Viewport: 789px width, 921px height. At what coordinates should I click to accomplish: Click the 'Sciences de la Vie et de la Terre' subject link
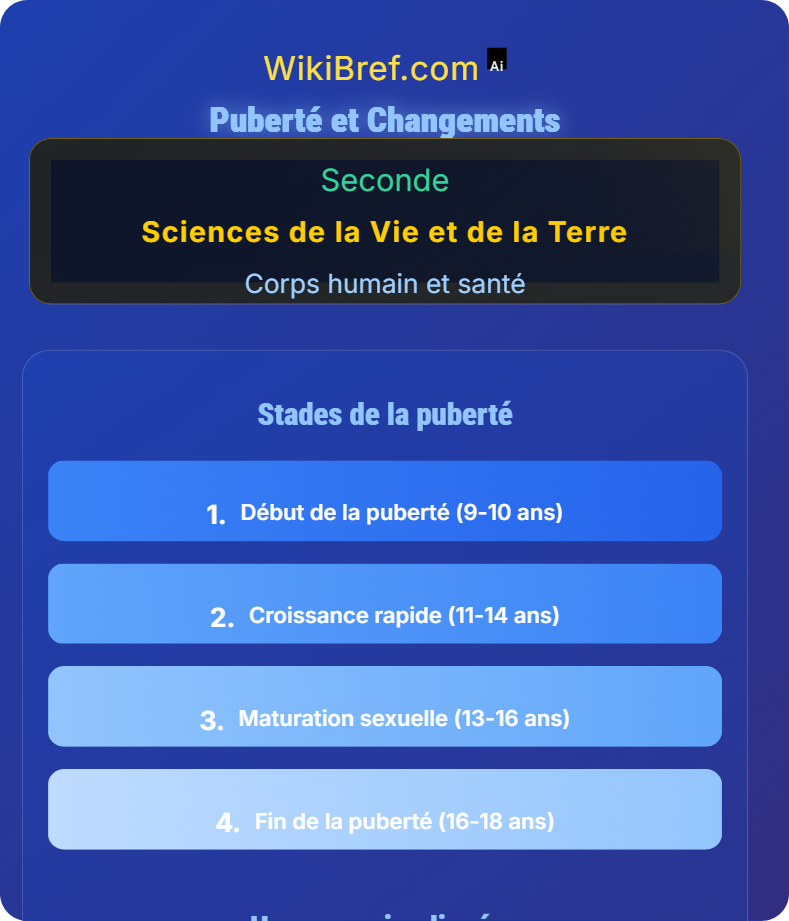point(384,232)
